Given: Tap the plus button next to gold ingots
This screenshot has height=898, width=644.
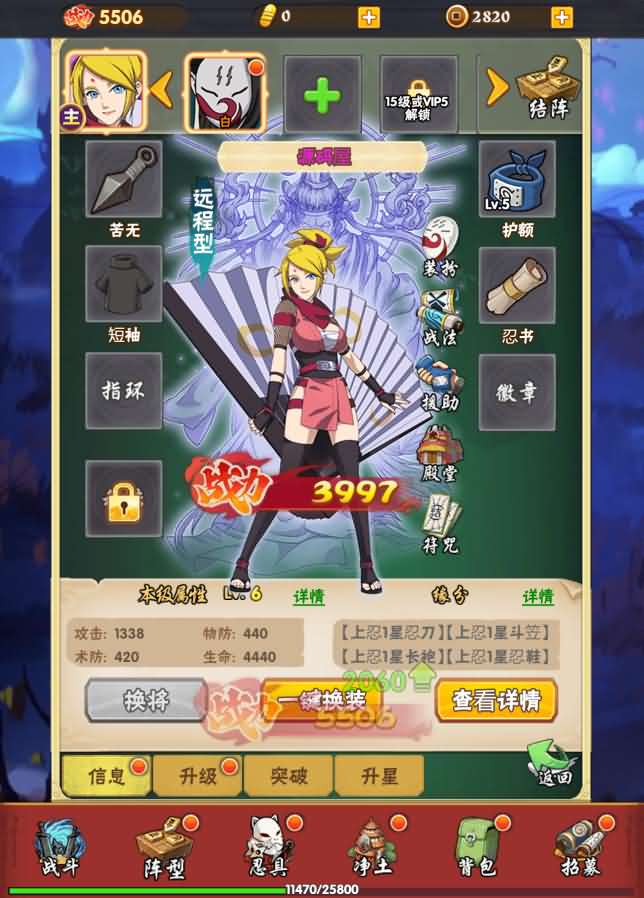Looking at the screenshot, I should (369, 16).
